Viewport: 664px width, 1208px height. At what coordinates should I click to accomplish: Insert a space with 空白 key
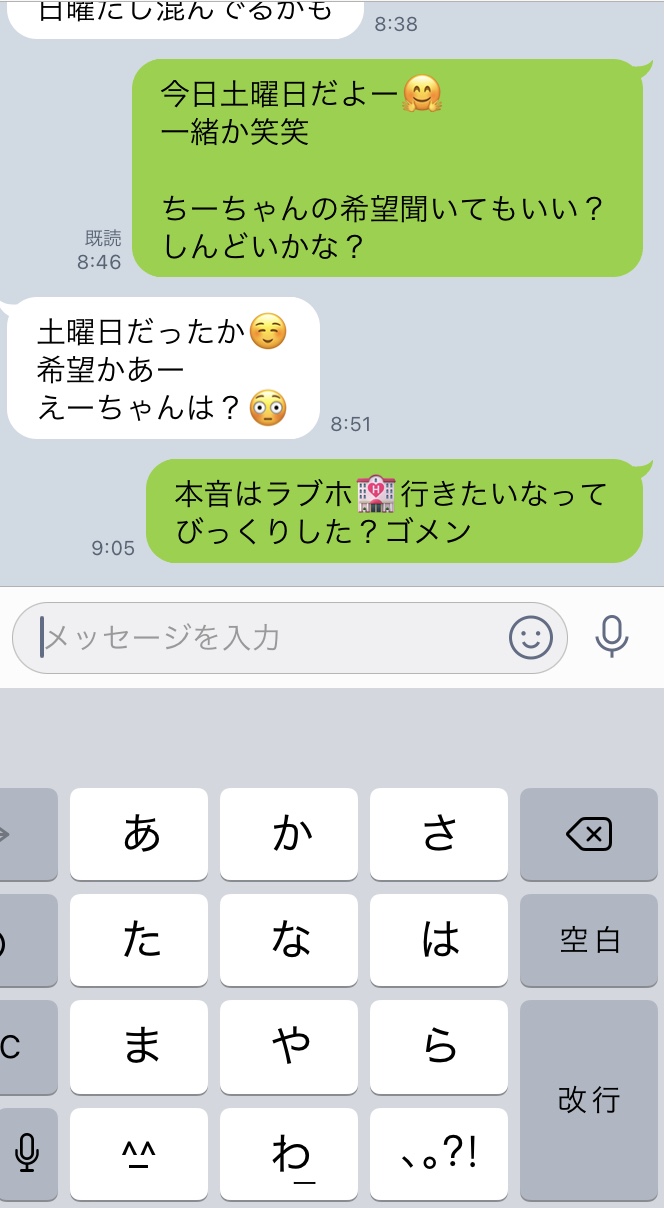click(x=589, y=940)
